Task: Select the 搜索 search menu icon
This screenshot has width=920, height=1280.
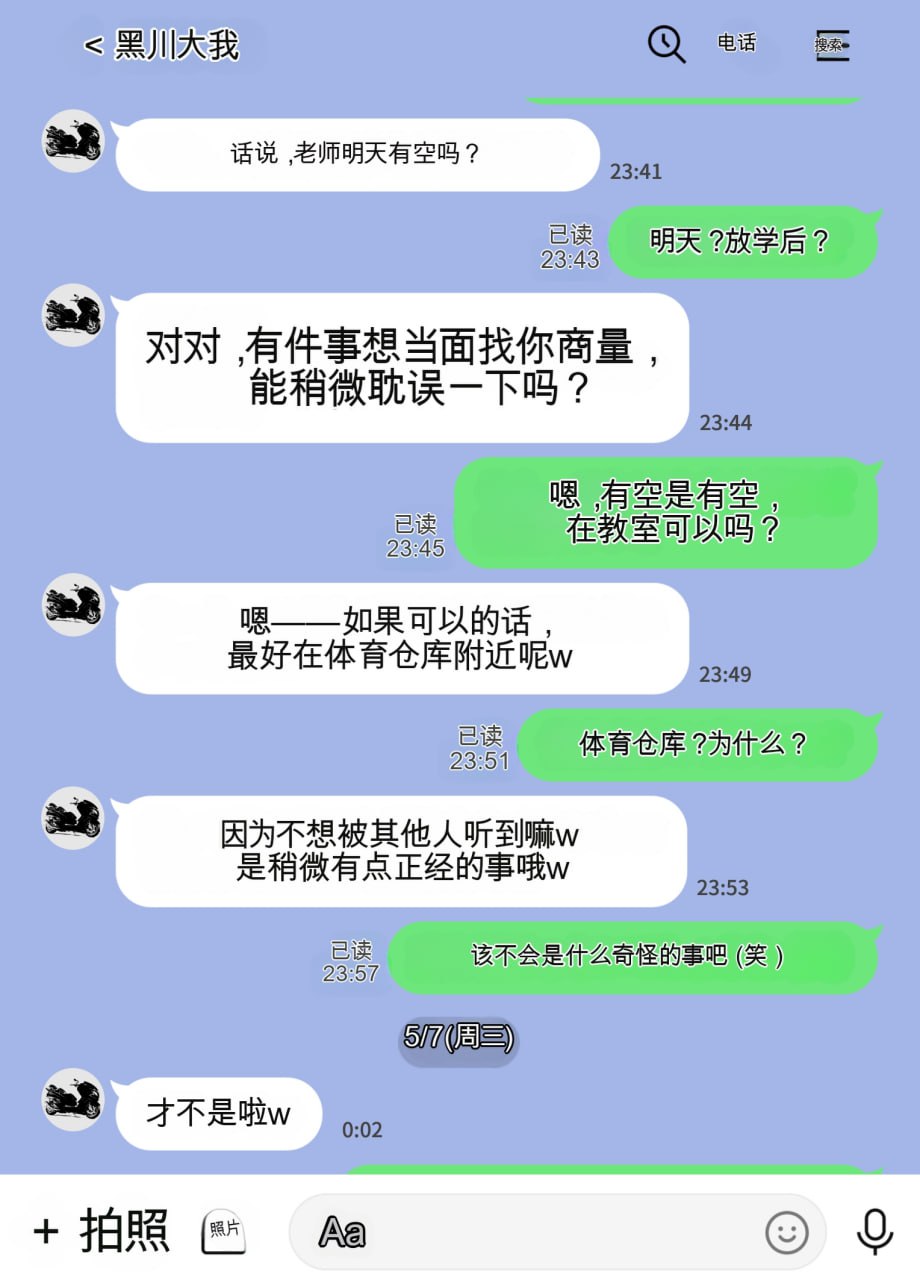Action: [x=833, y=46]
